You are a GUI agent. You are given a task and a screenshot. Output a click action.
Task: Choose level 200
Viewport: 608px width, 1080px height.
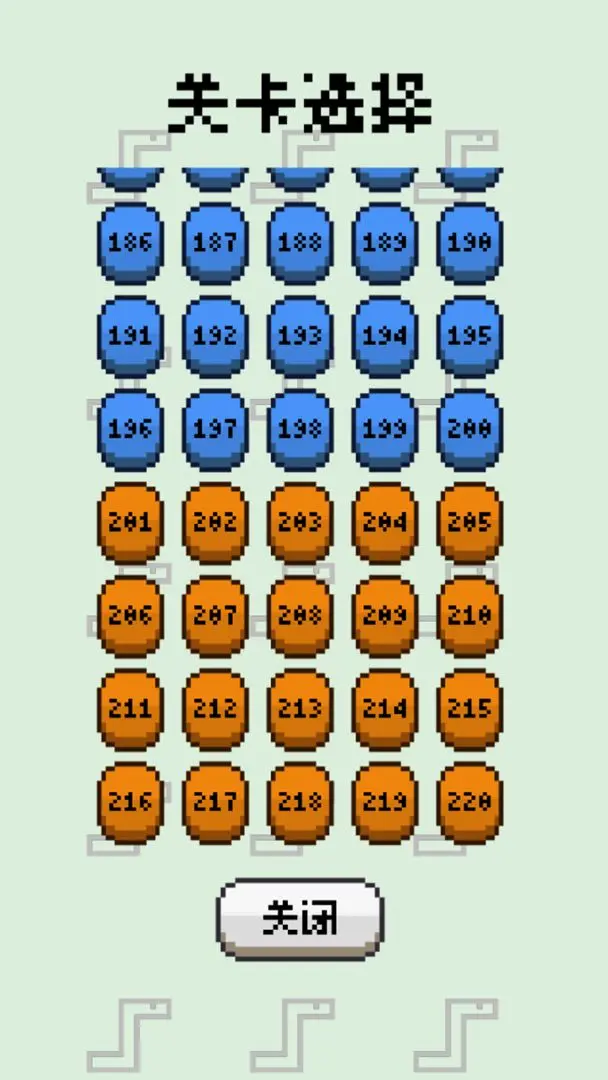coord(469,429)
